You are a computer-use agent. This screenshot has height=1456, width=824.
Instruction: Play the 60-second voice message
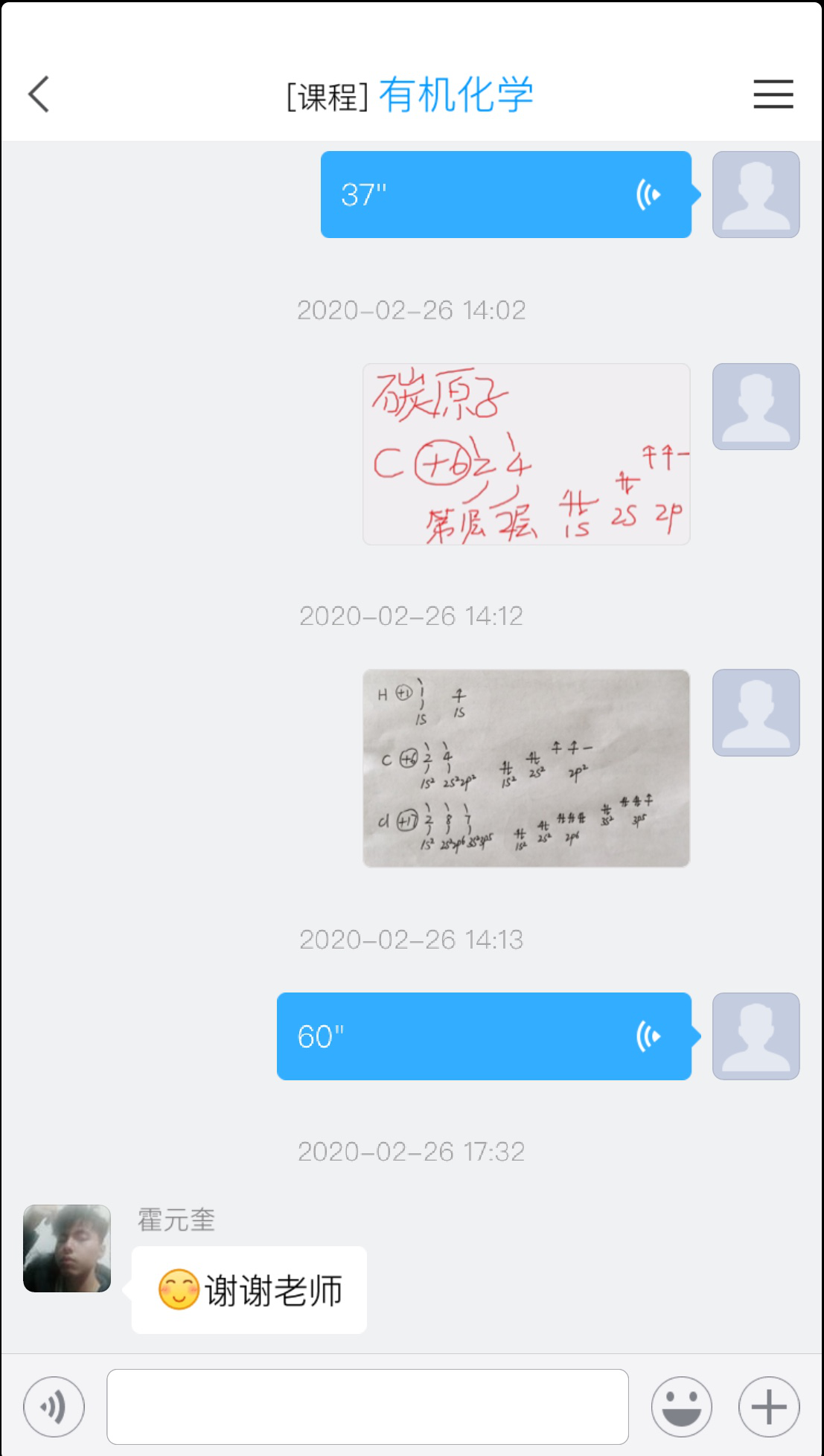click(x=484, y=1036)
